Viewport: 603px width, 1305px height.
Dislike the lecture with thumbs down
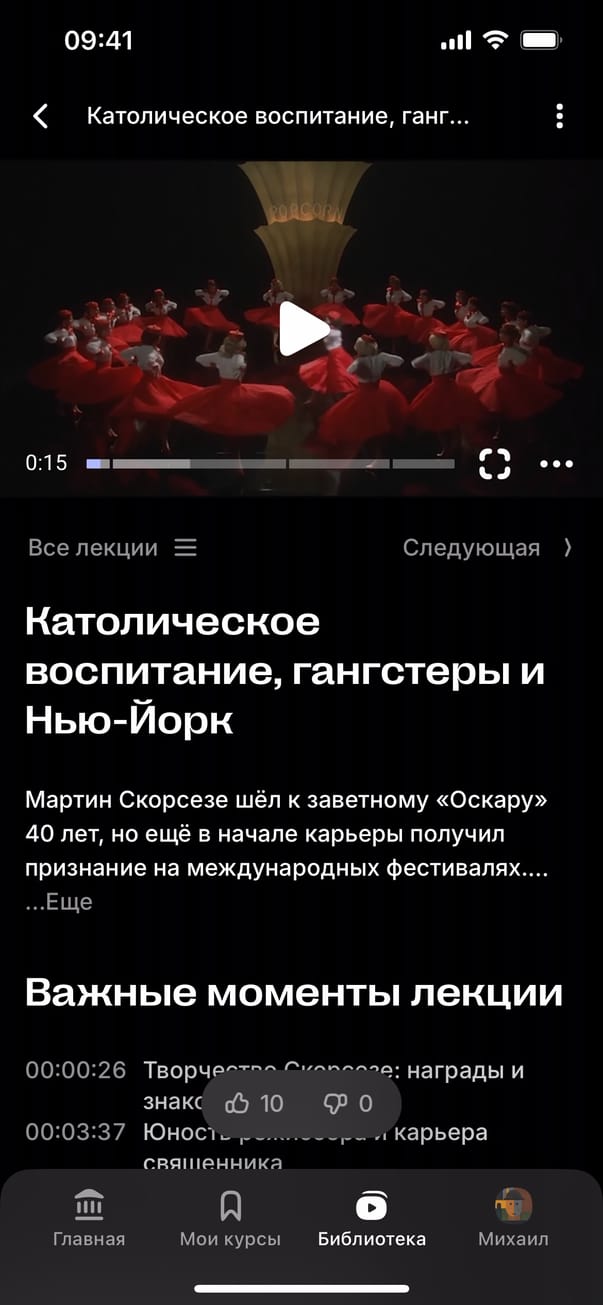(348, 1103)
